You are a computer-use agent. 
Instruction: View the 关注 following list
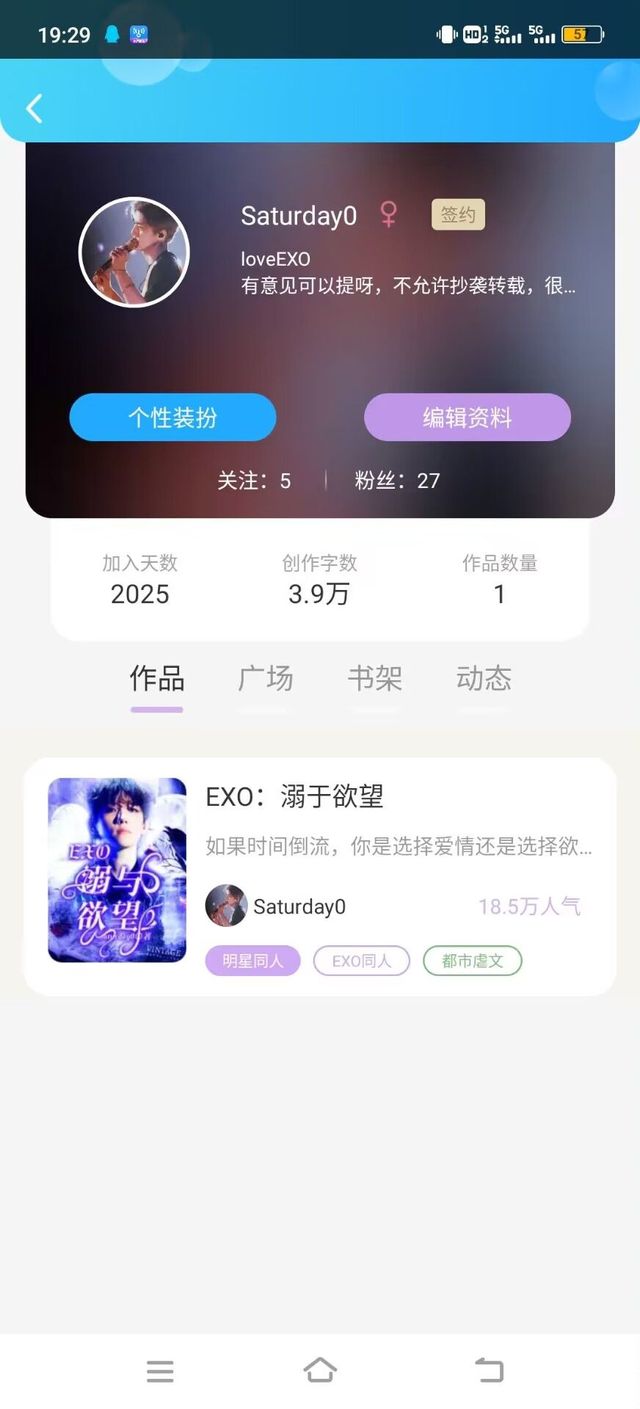tap(254, 481)
